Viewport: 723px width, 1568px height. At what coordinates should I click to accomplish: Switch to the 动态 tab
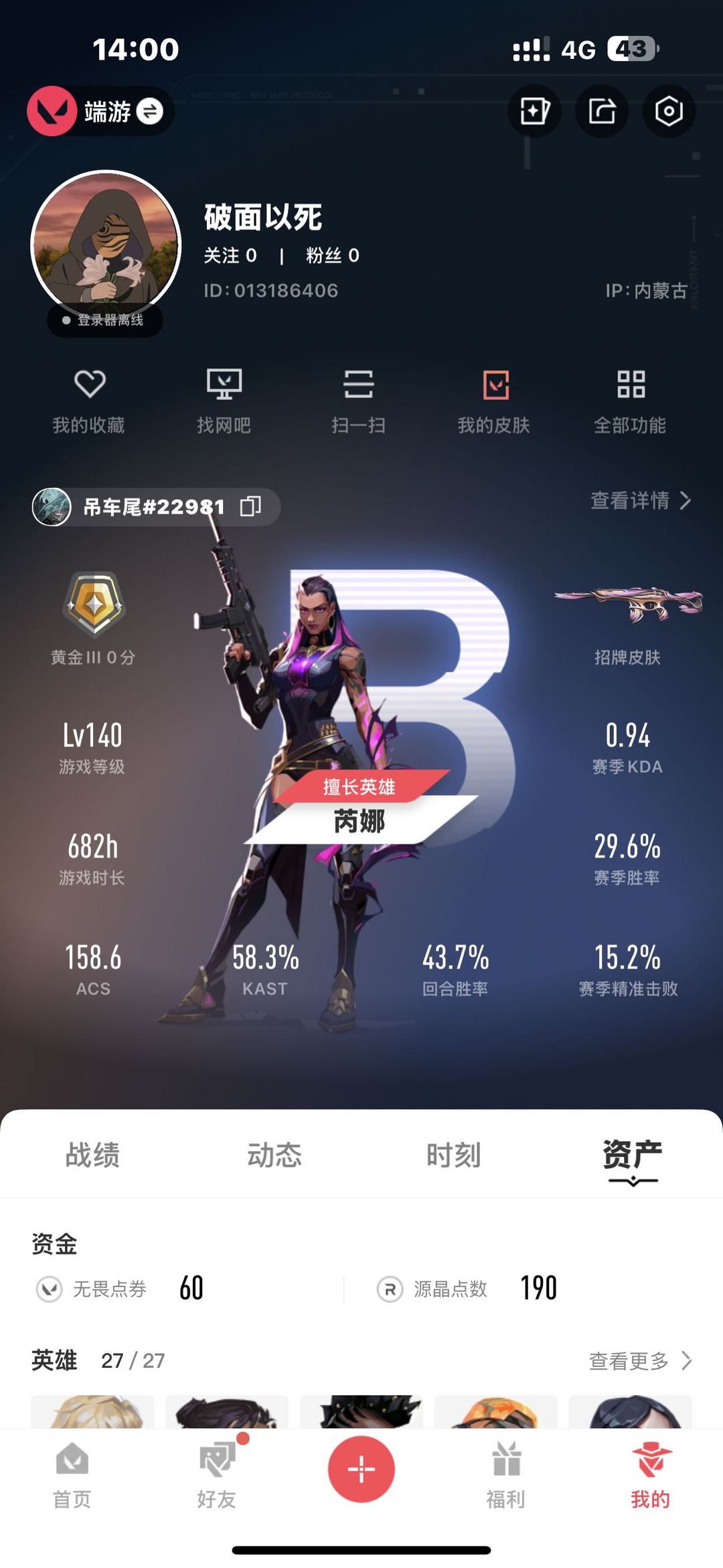click(x=274, y=1155)
